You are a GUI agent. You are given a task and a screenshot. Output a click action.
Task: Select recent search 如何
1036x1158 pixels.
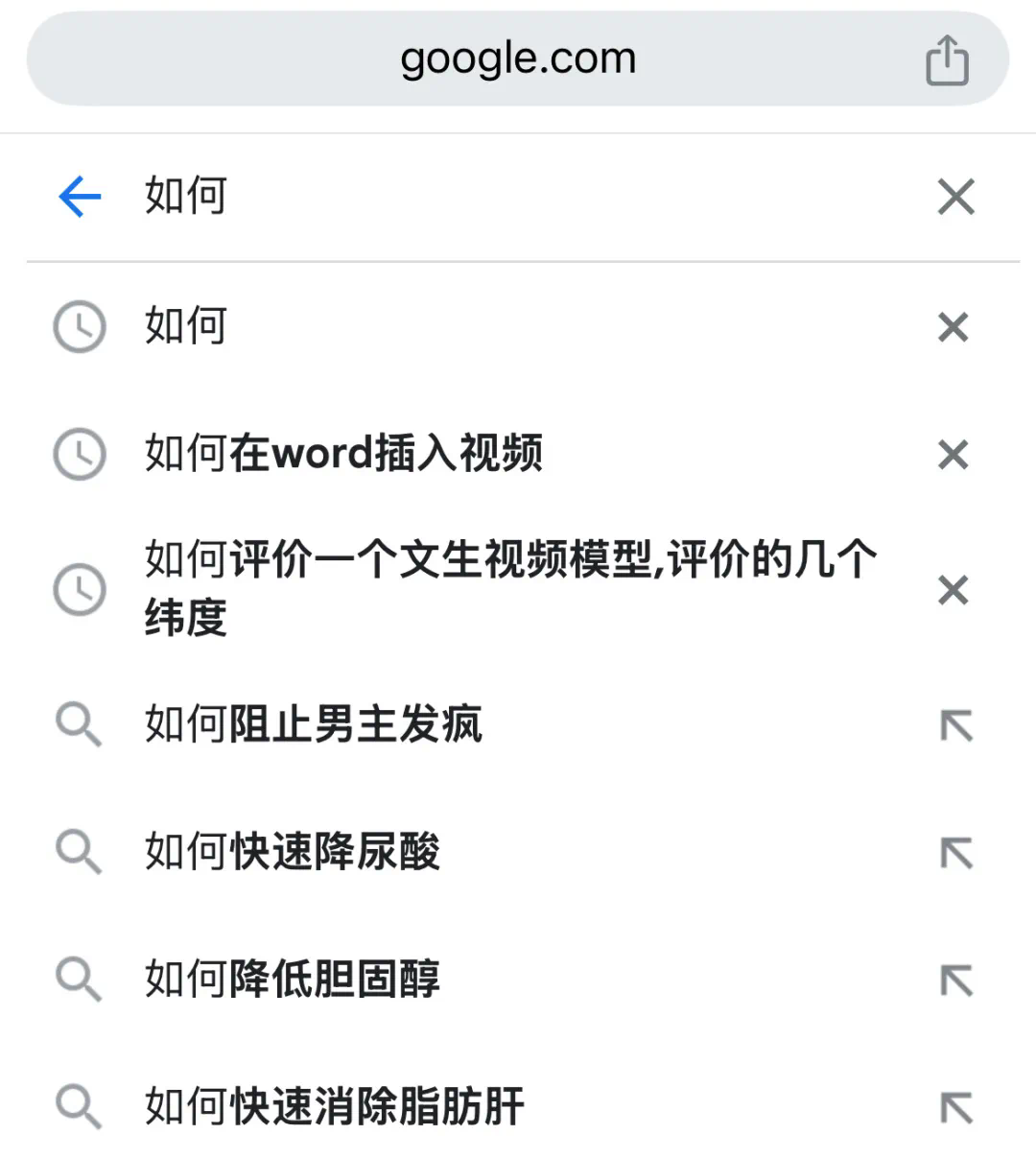186,326
